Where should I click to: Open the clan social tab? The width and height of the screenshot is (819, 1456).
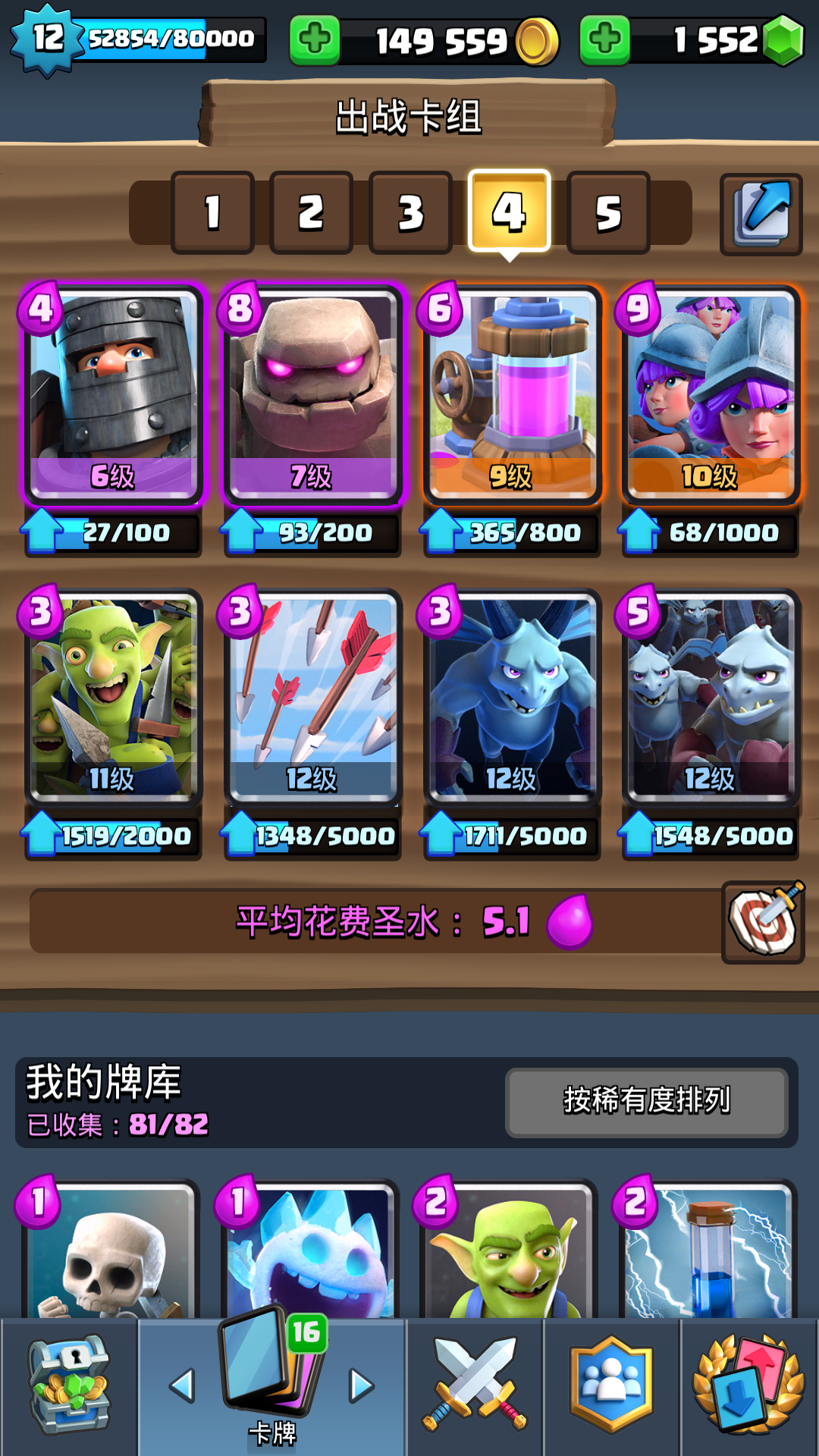(611, 1386)
